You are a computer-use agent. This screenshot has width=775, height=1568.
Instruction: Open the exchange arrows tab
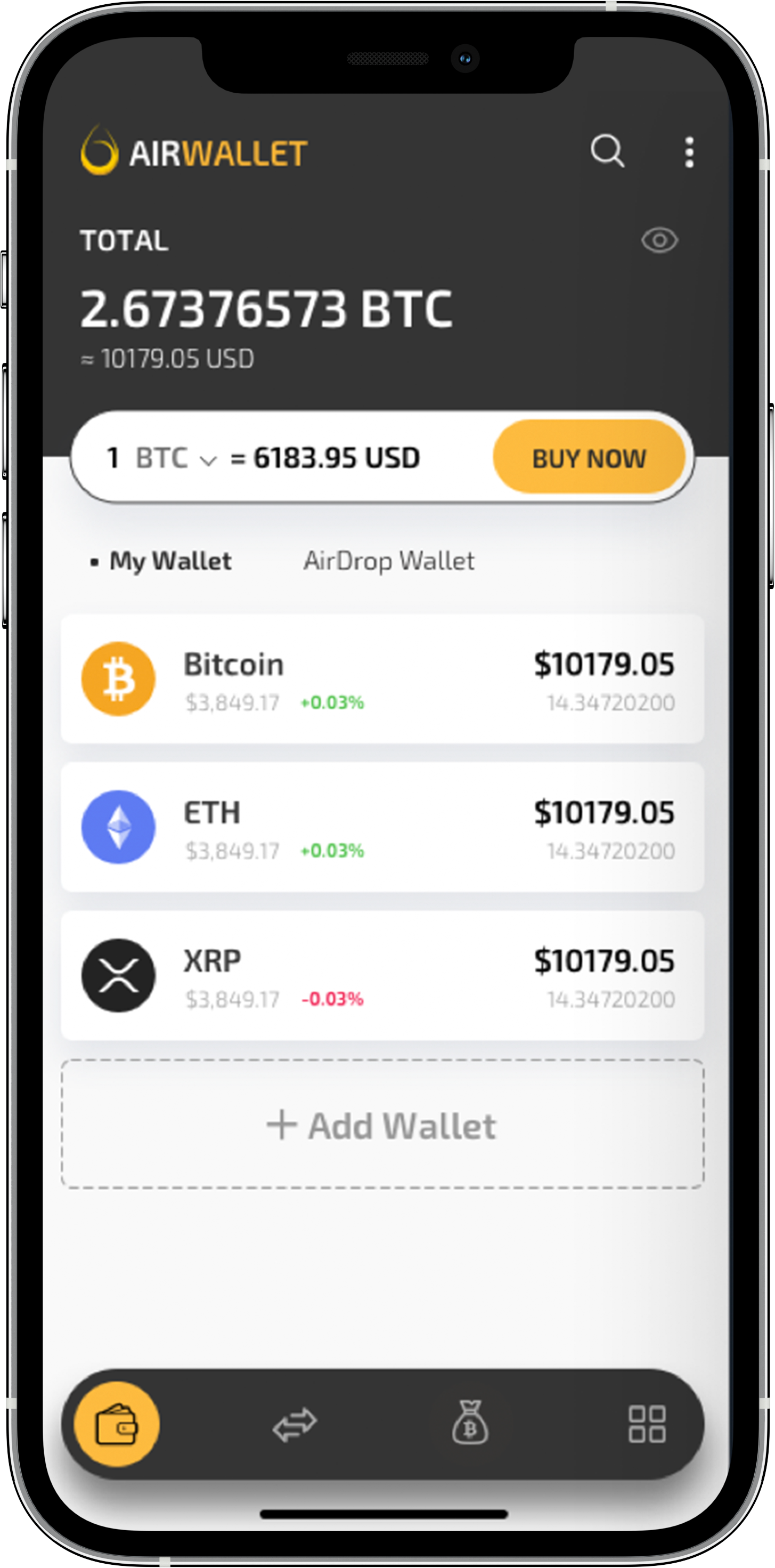coord(295,1425)
